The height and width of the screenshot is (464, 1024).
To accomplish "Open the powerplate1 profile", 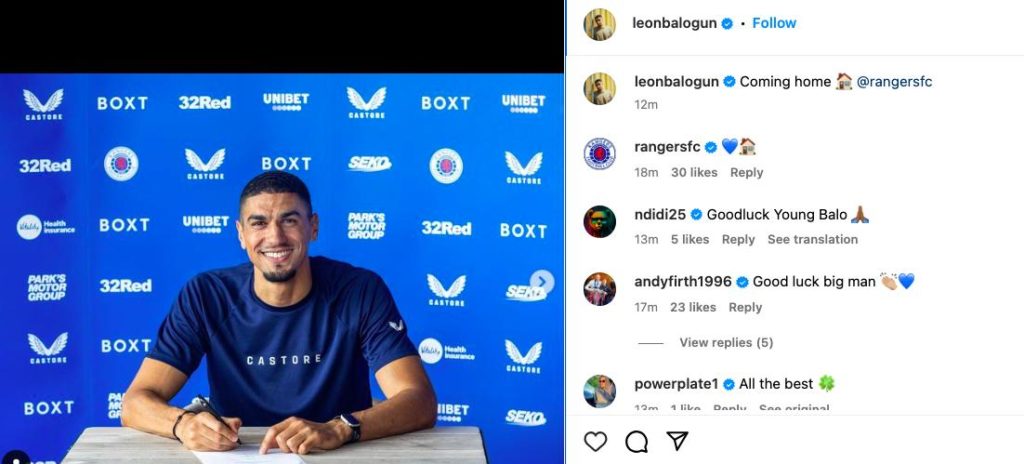I will 676,384.
